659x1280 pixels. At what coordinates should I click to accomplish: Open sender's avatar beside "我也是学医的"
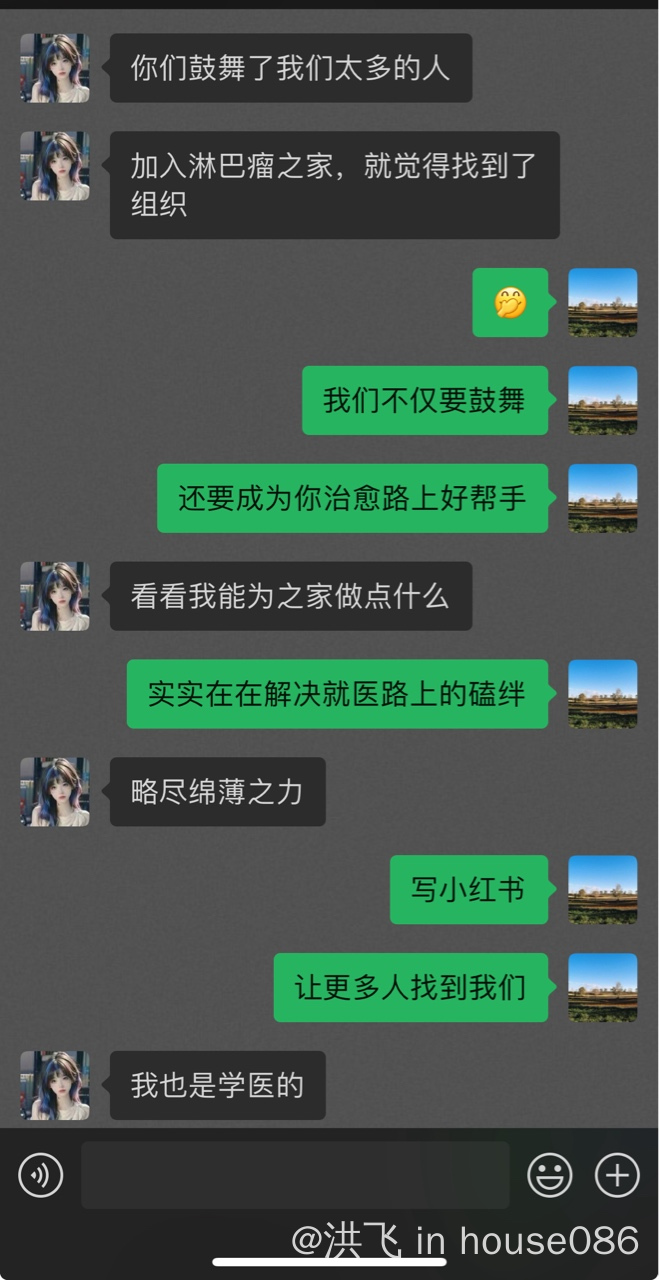(x=55, y=1085)
